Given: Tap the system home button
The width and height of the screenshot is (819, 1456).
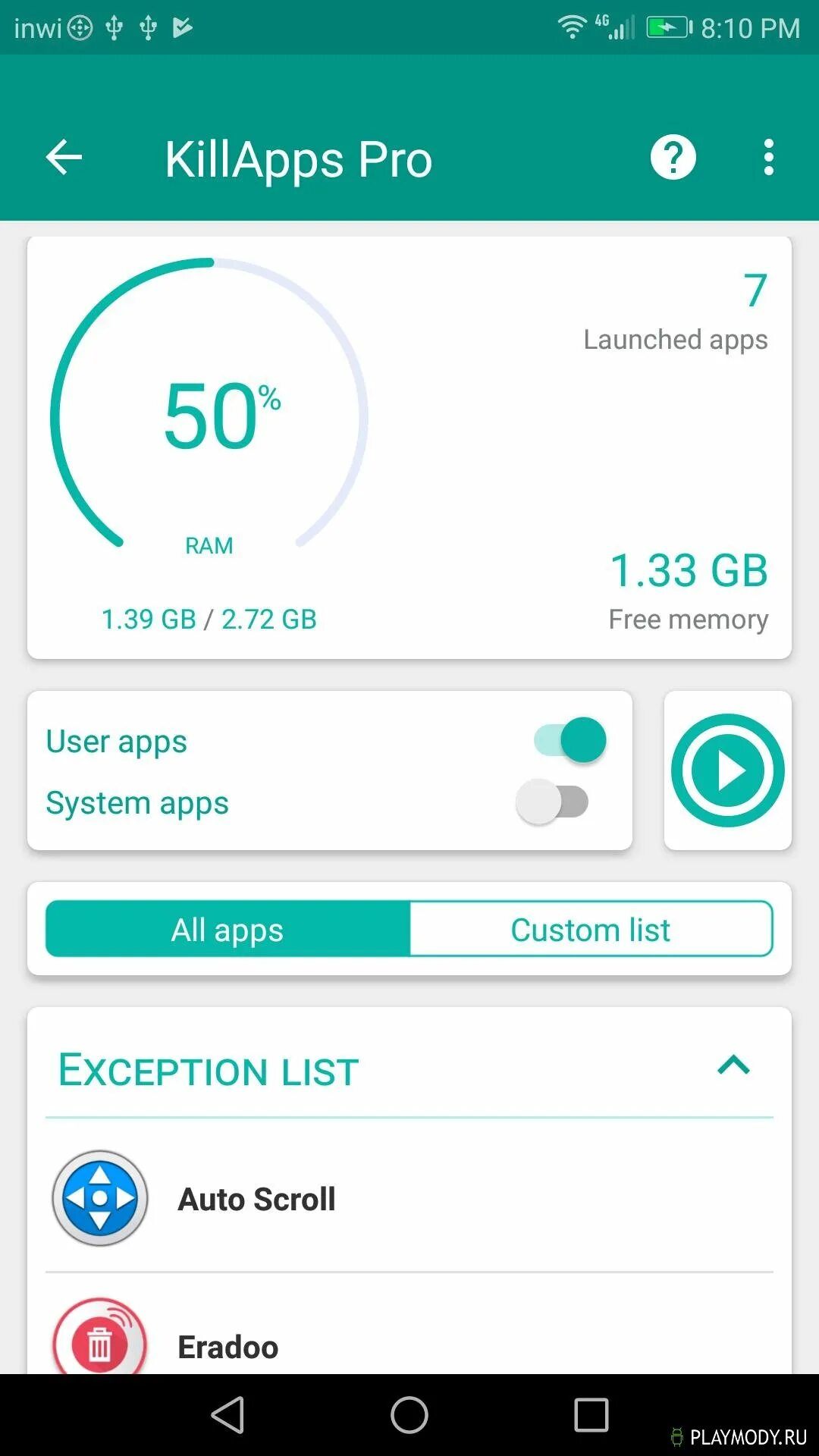Looking at the screenshot, I should (x=409, y=1415).
